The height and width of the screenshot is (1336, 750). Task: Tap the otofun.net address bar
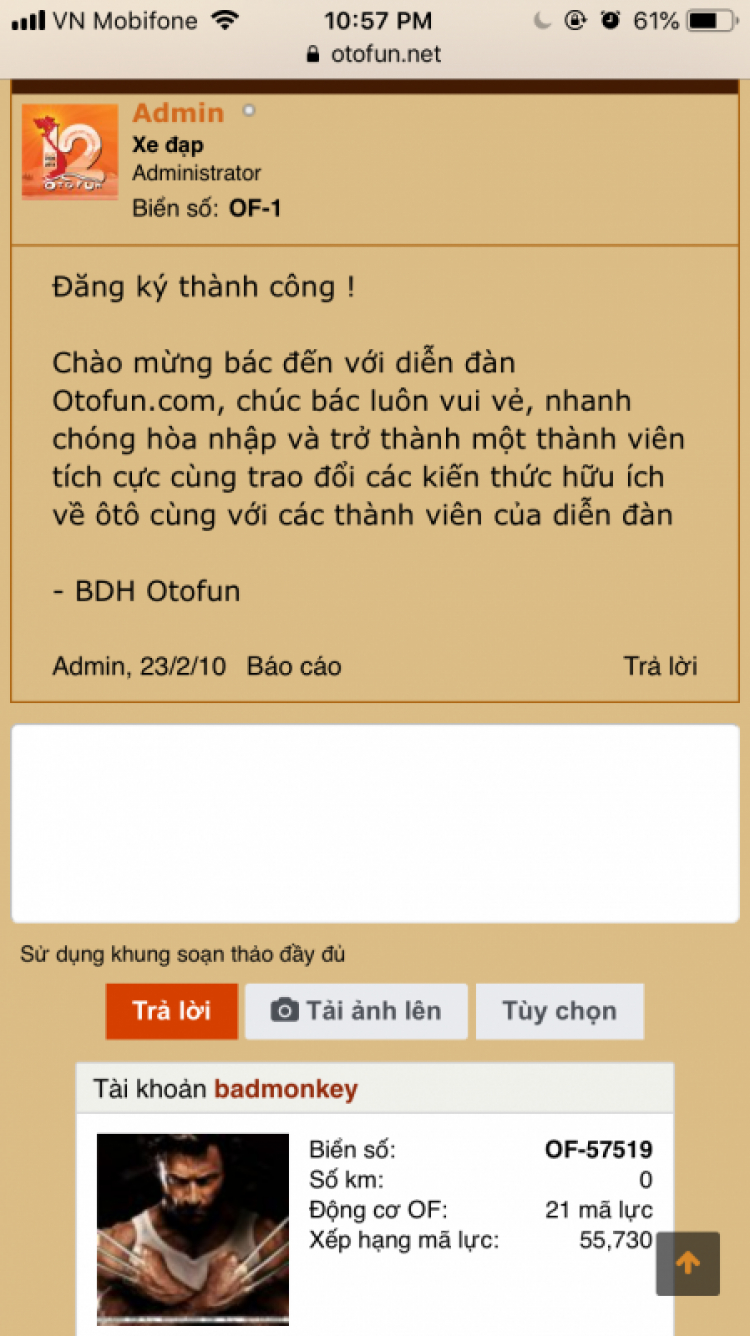375,54
